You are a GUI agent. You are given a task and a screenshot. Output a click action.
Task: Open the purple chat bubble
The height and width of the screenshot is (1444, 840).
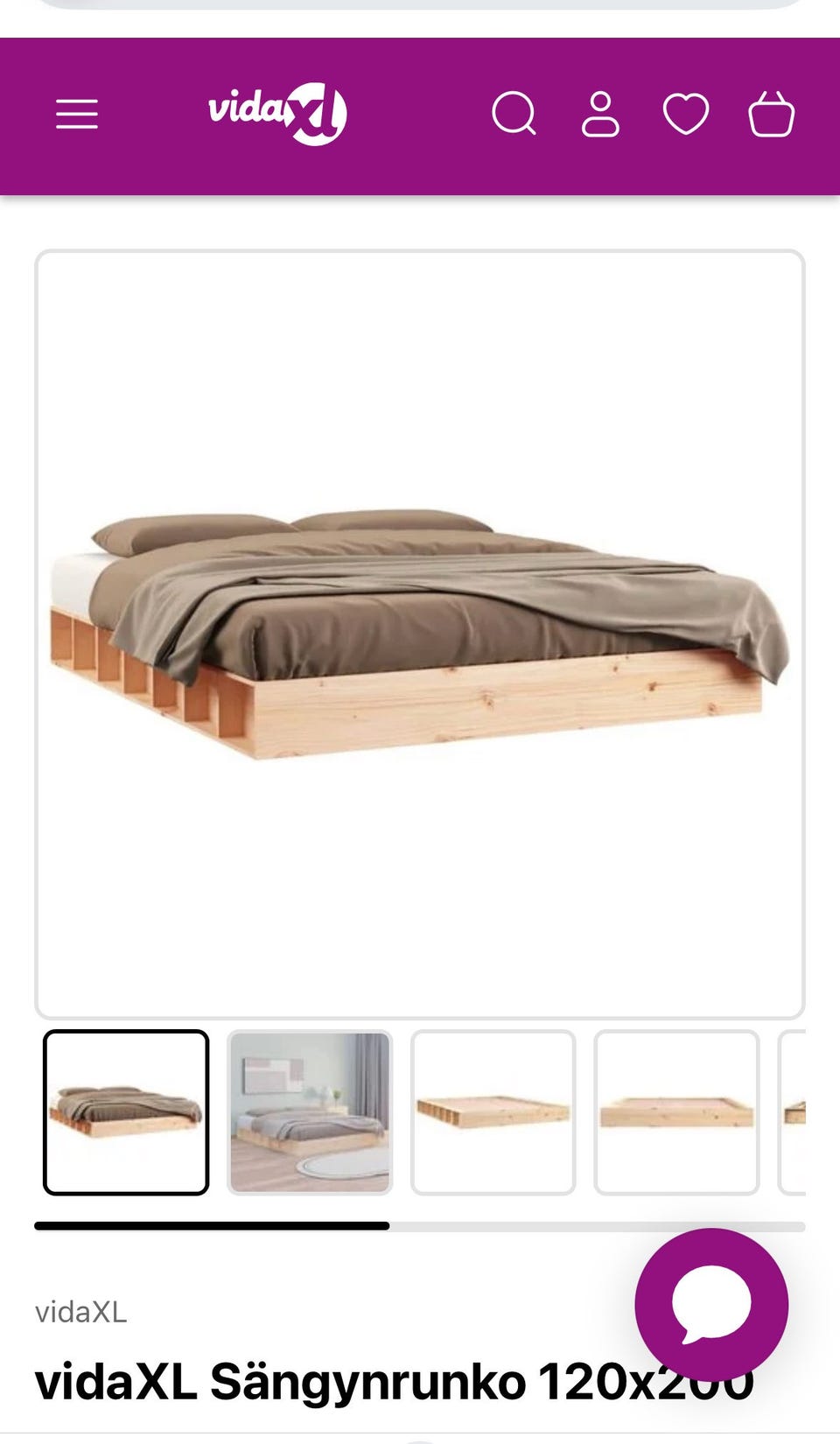pyautogui.click(x=711, y=1305)
